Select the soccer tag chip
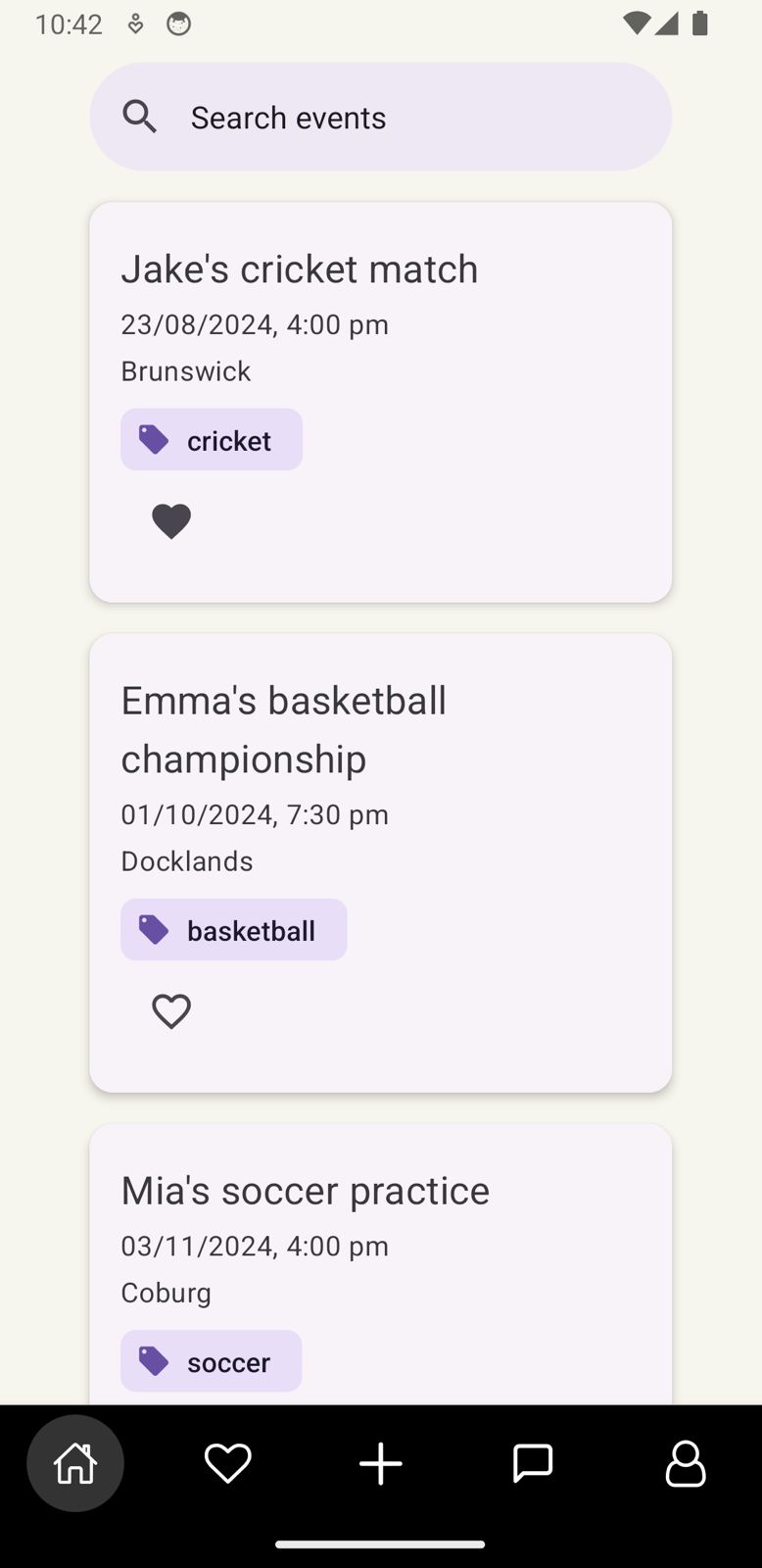This screenshot has height=1568, width=762. [x=212, y=1361]
